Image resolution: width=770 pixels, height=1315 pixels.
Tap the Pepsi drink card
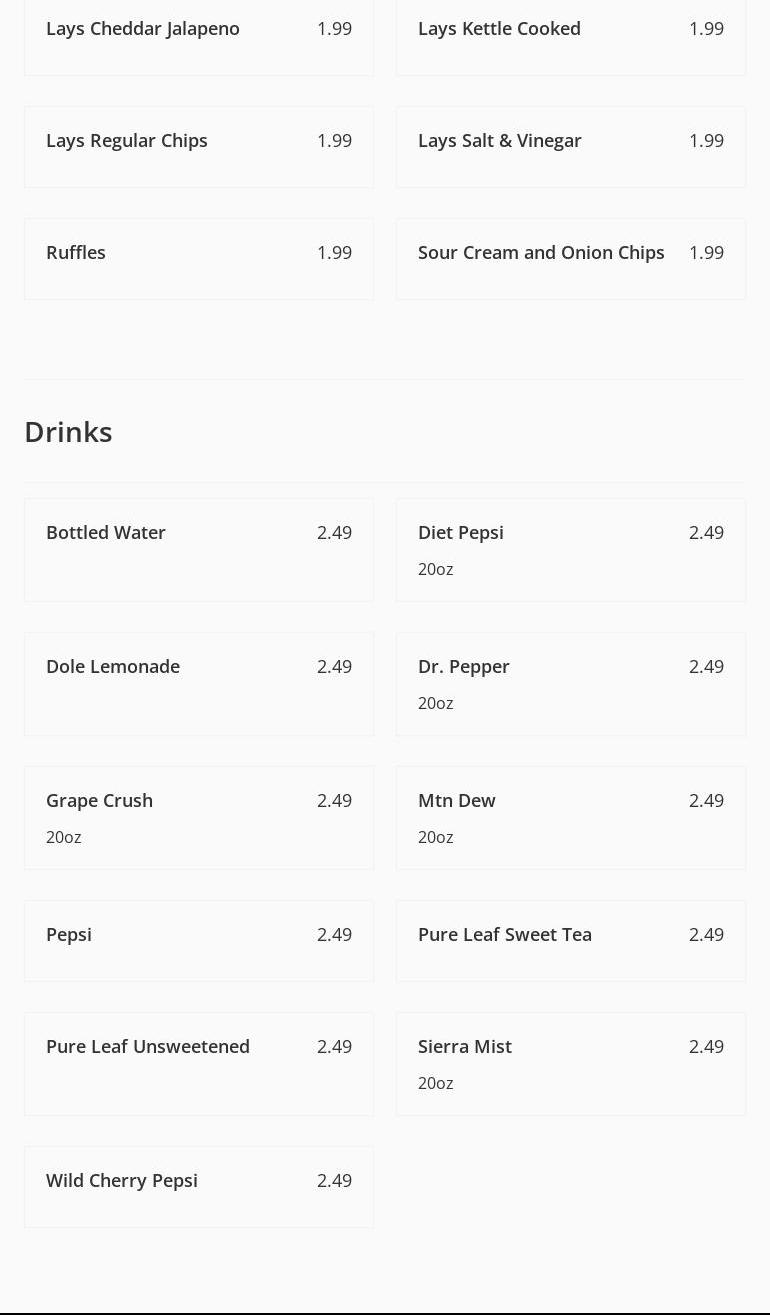[198, 940]
